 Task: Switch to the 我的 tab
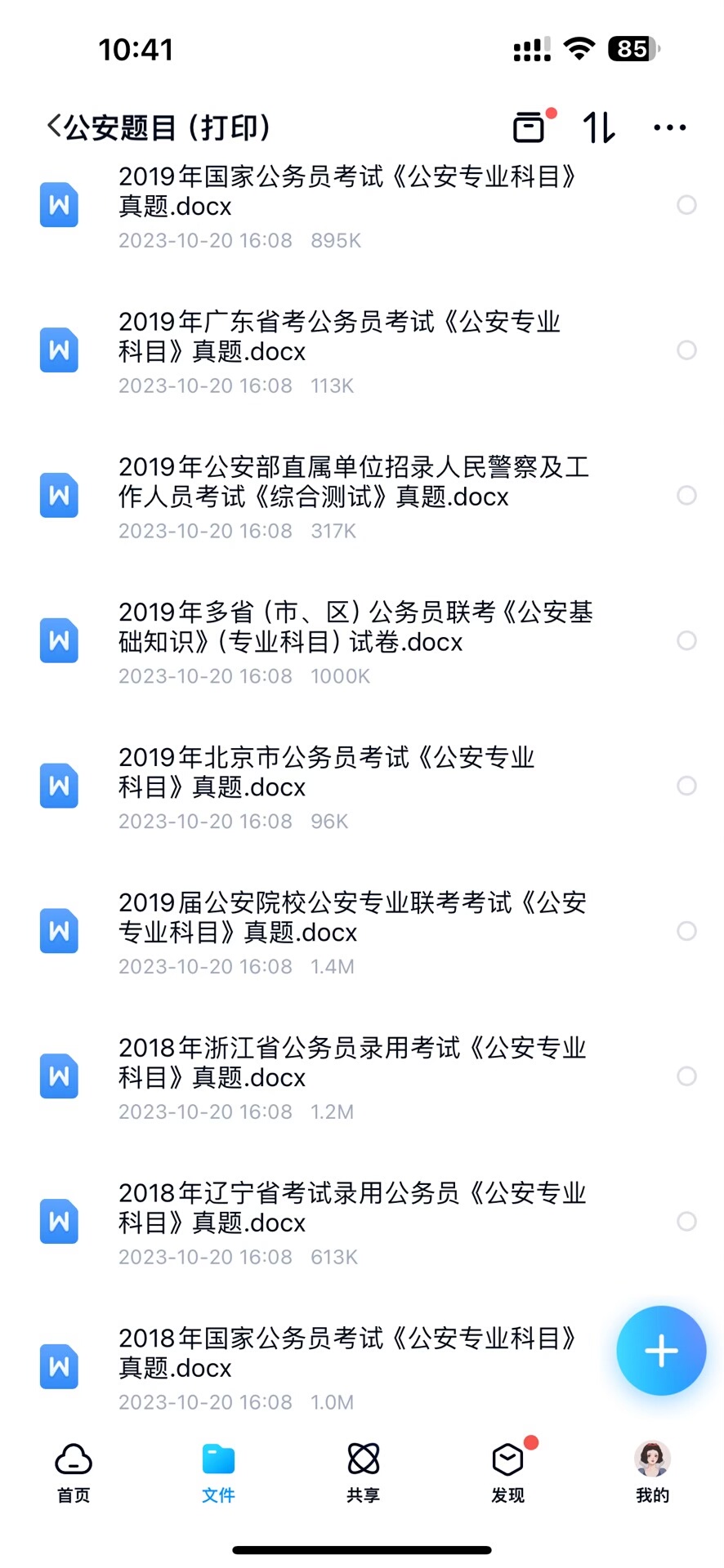pos(652,1472)
